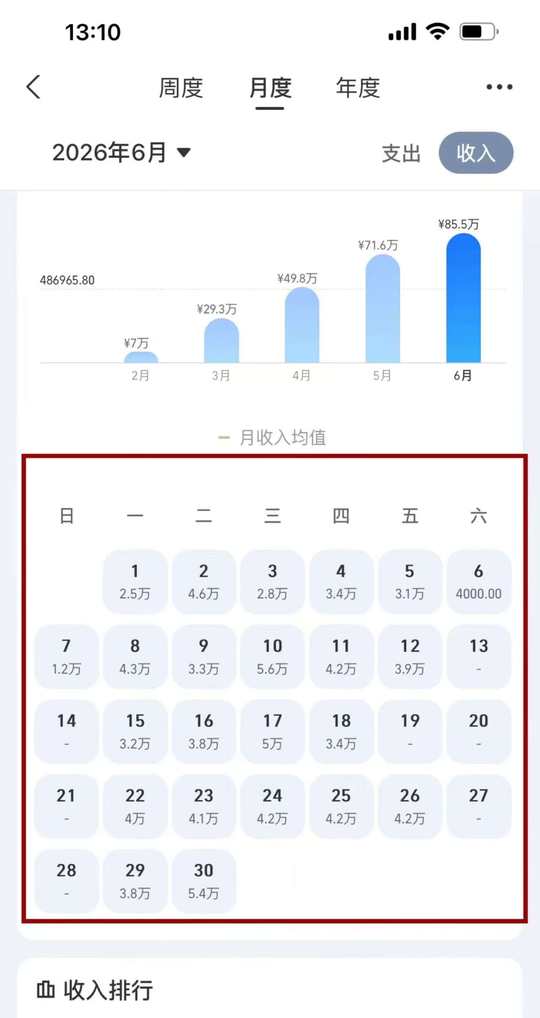
Task: Tap the 5月 bar in the chart
Action: 382,308
